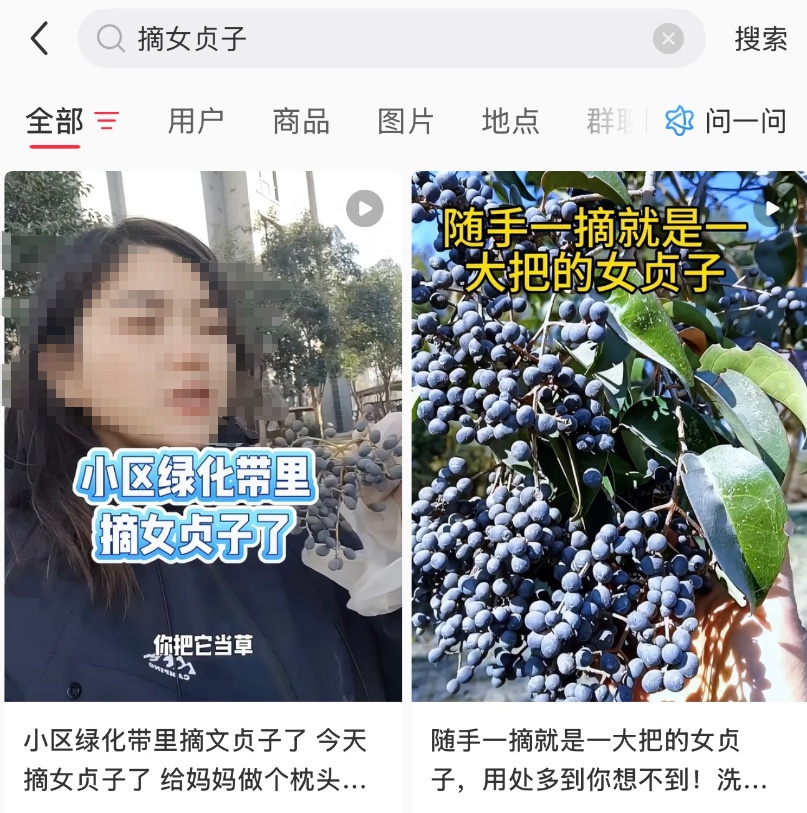Open the filter icon next to 全部

(106, 120)
